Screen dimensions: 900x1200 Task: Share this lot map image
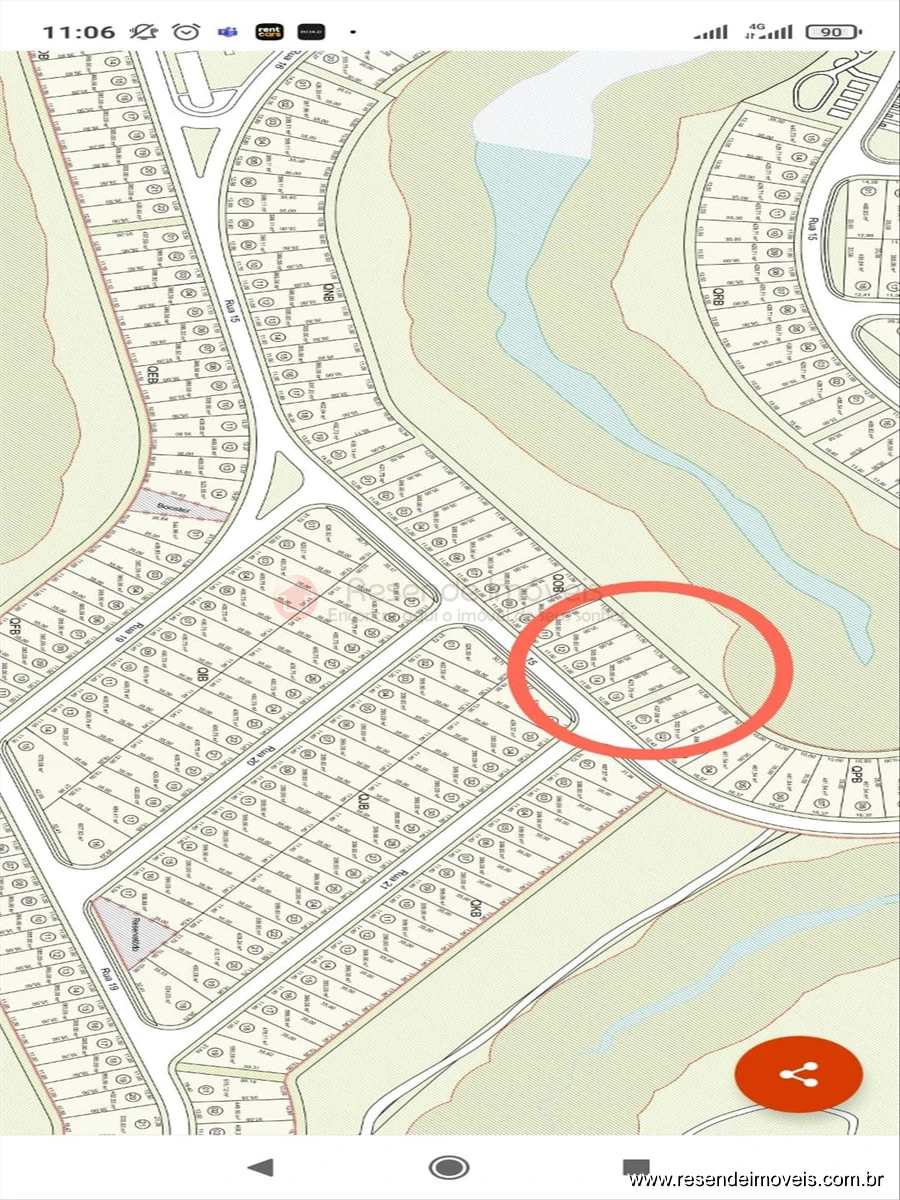click(798, 1075)
